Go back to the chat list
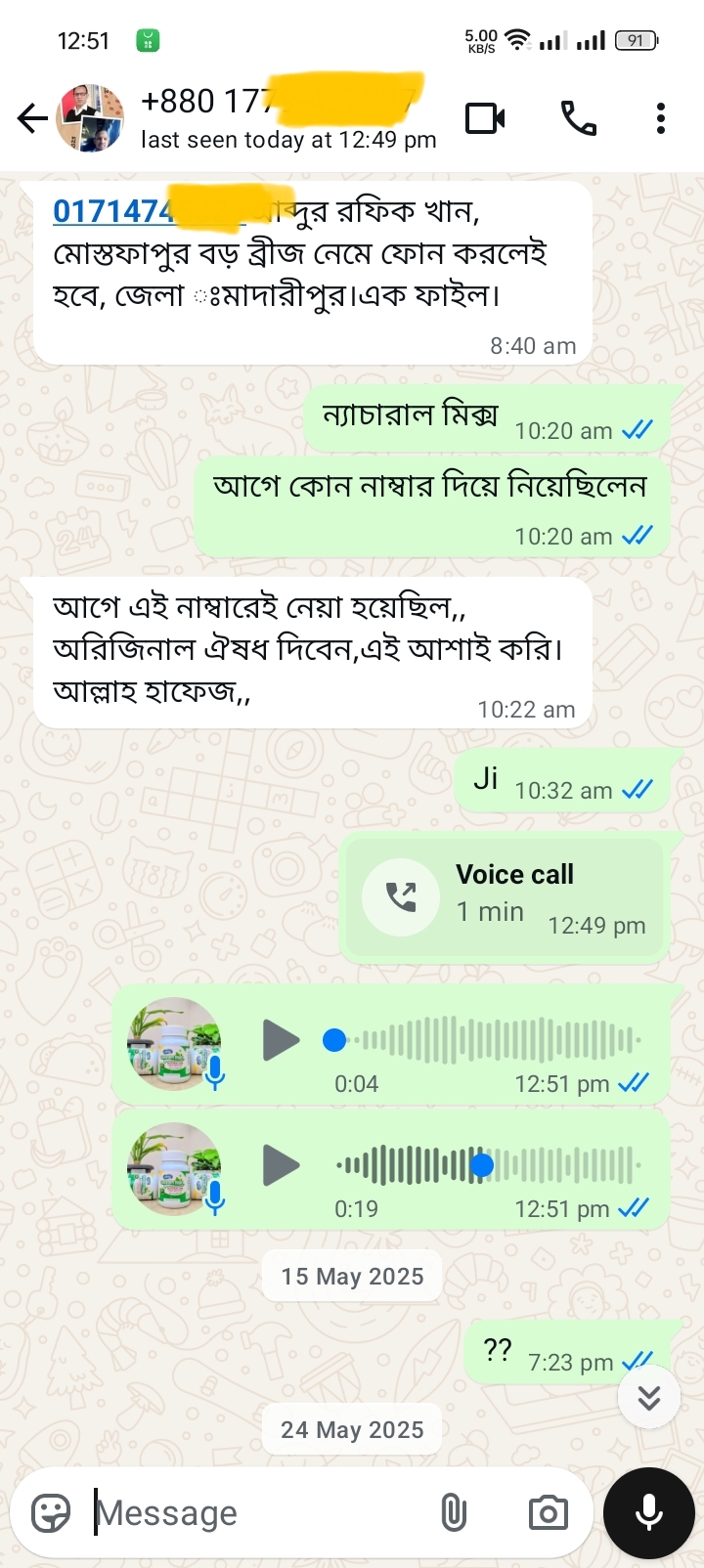This screenshot has height=1568, width=704. [x=32, y=119]
